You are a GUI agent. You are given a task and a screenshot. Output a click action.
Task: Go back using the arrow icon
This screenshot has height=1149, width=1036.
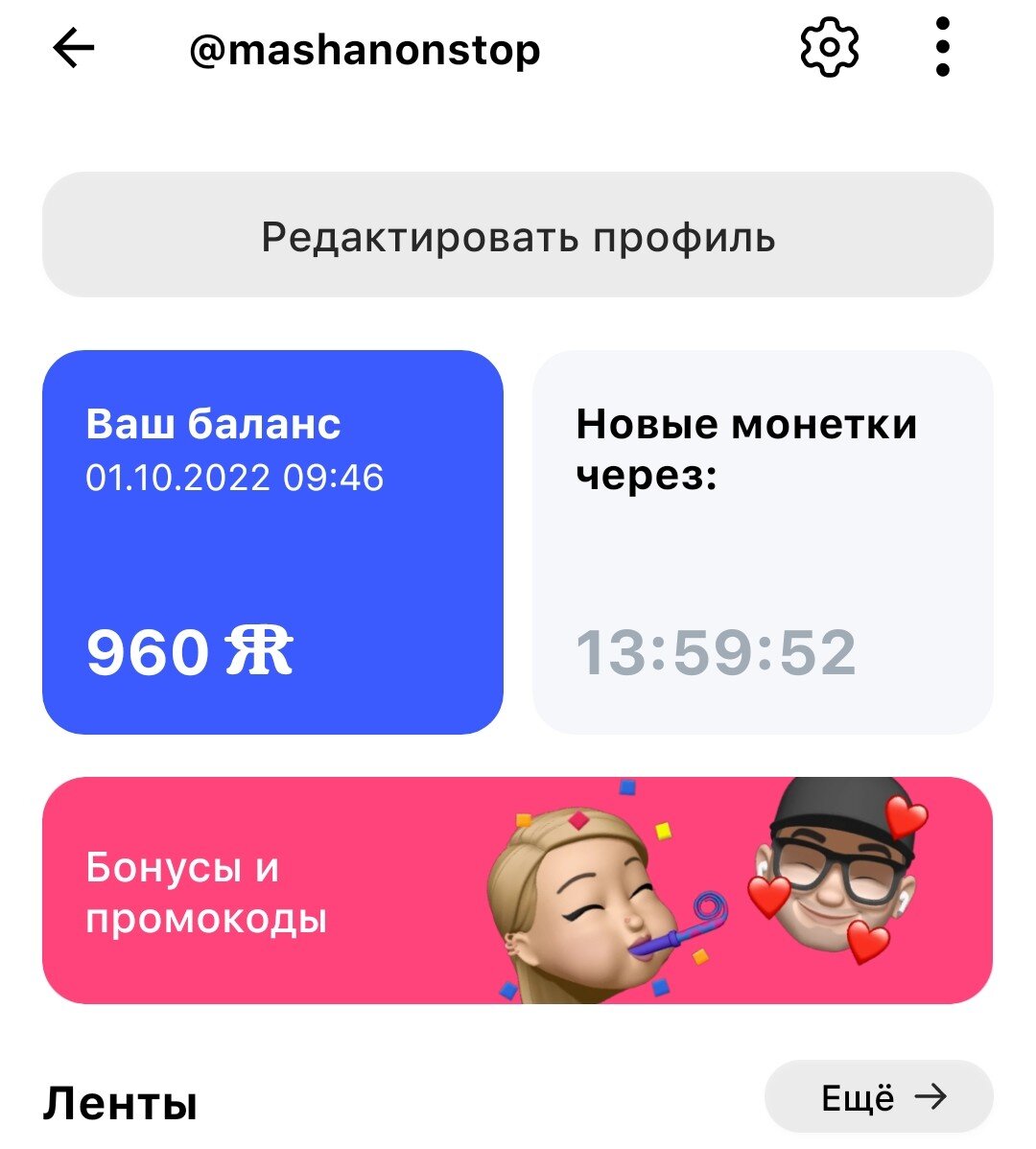(x=74, y=48)
